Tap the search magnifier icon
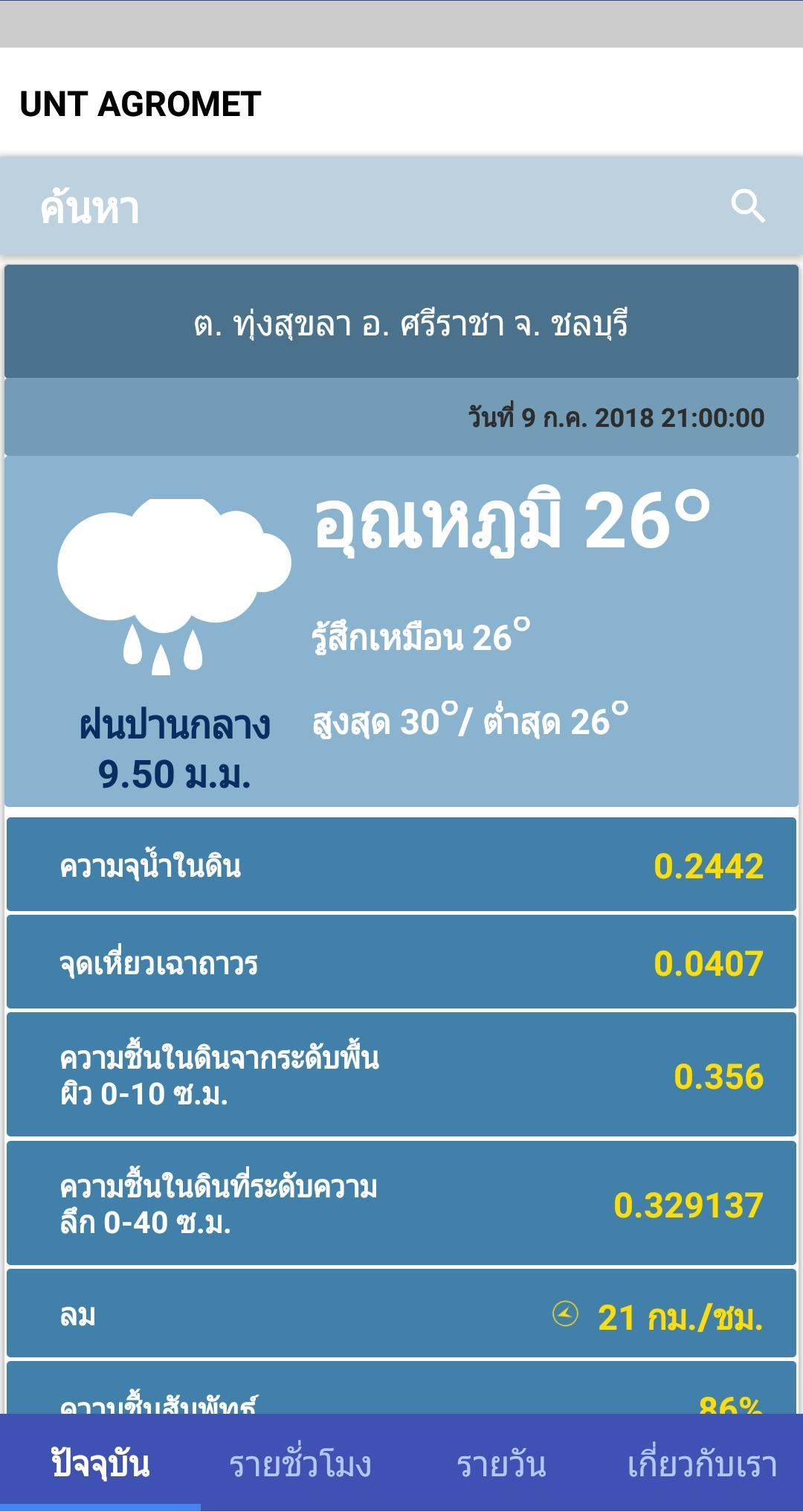803x1512 pixels. click(747, 206)
